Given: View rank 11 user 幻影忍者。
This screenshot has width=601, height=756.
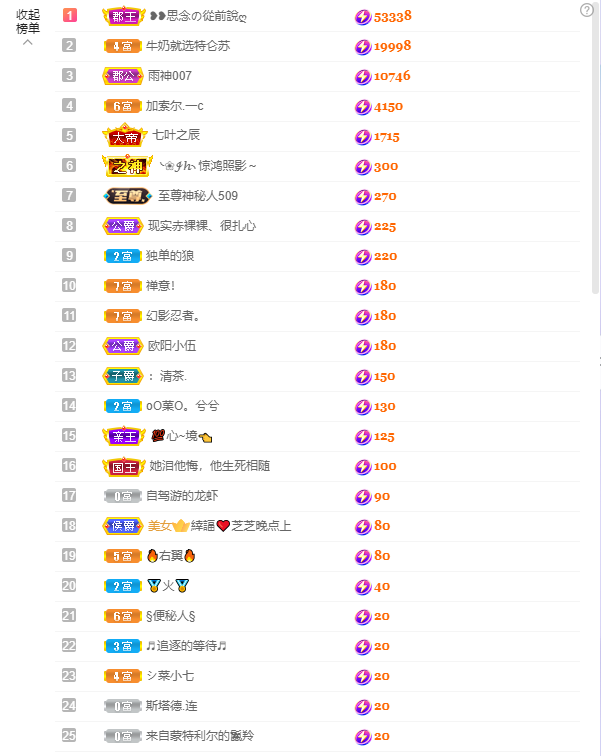Looking at the screenshot, I should [x=173, y=316].
